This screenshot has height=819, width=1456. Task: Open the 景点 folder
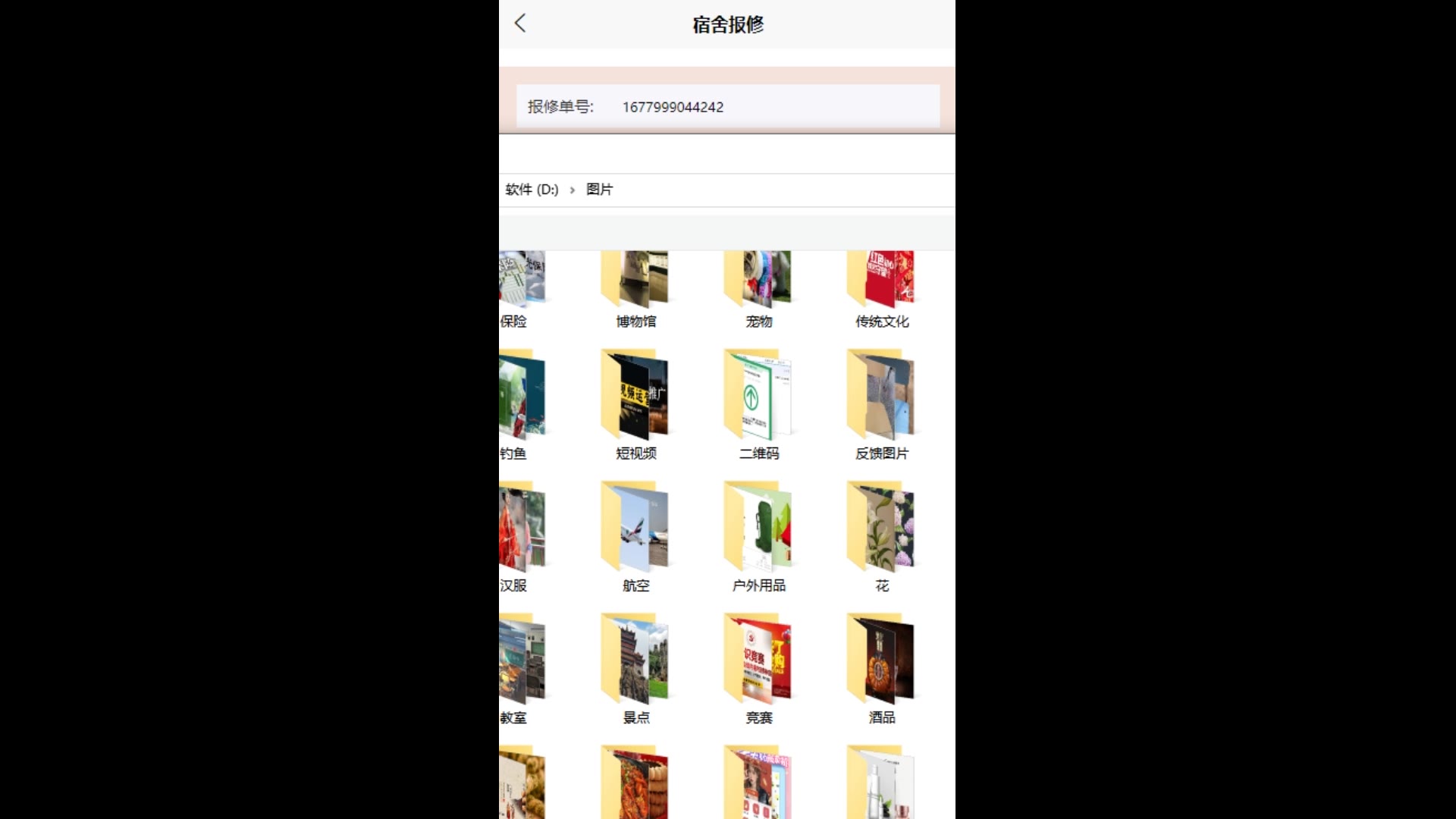click(635, 662)
